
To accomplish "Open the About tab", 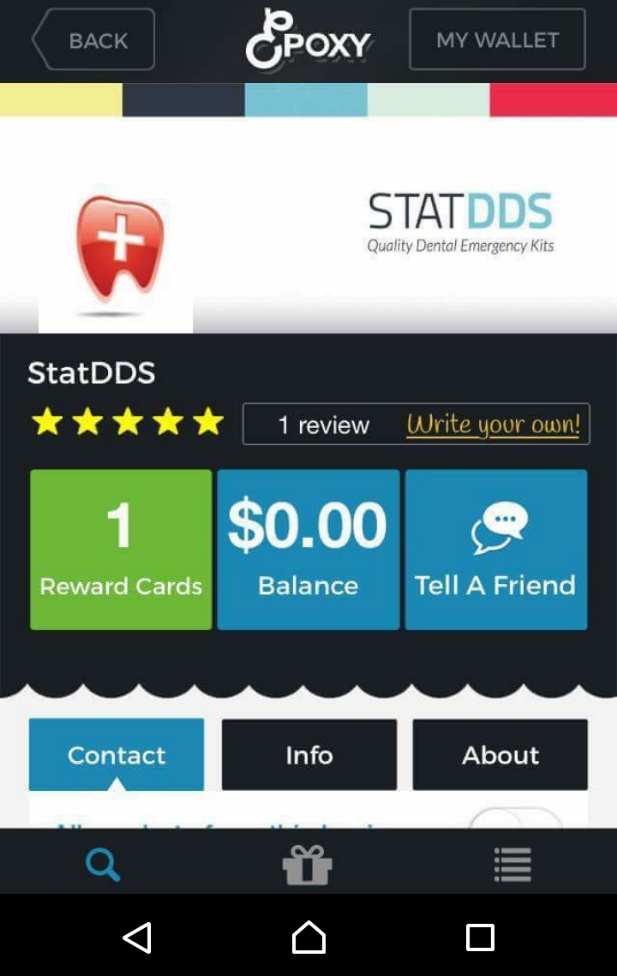I will tap(500, 754).
